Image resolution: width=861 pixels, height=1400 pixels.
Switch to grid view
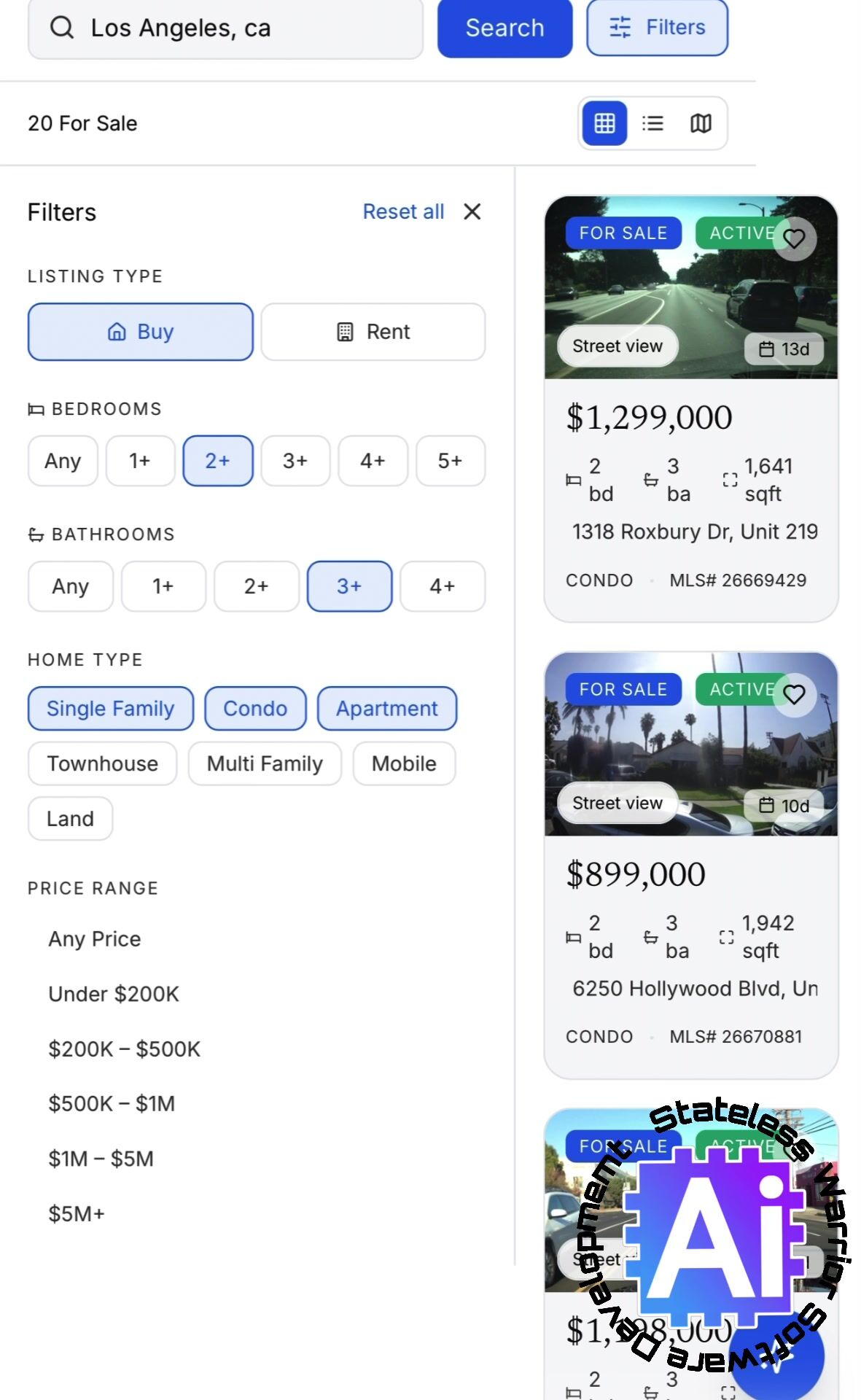tap(604, 123)
